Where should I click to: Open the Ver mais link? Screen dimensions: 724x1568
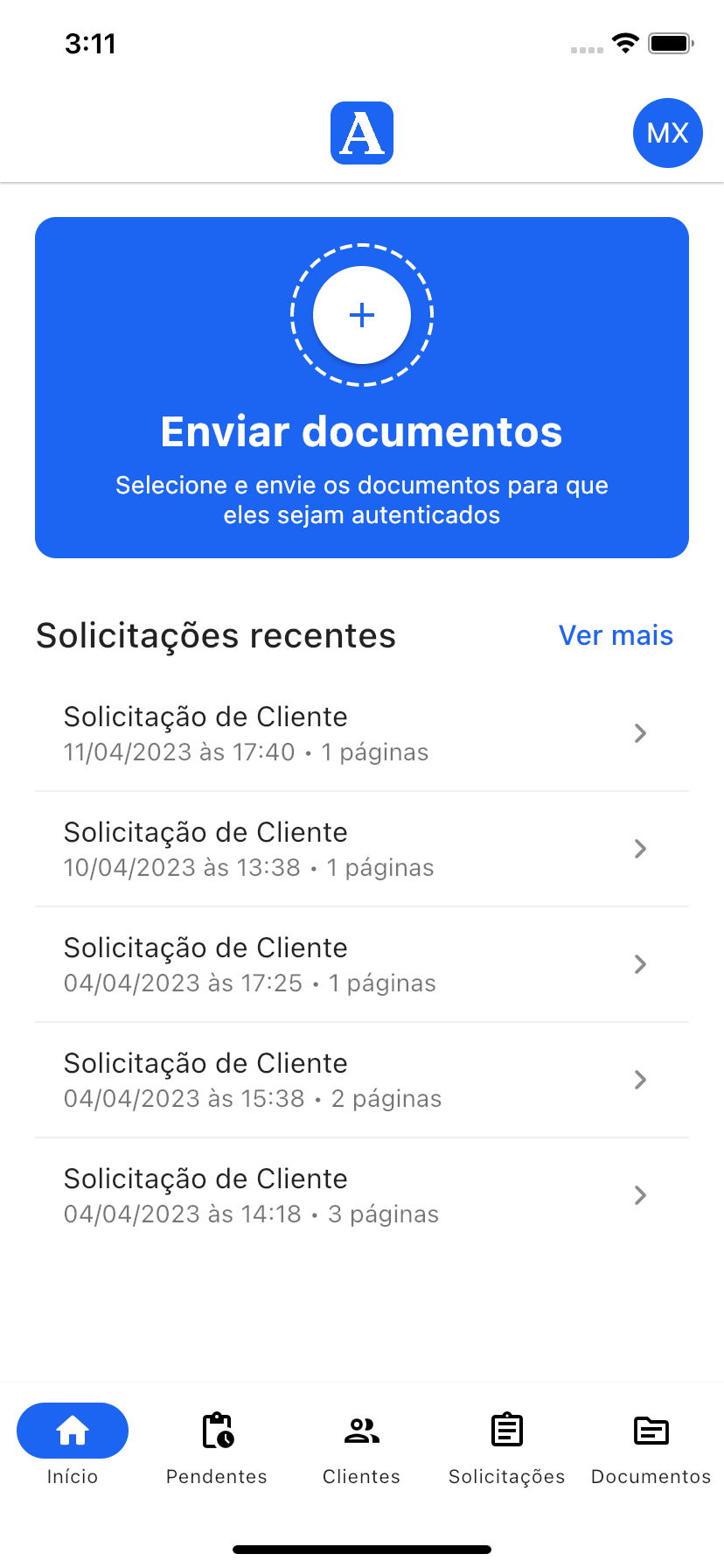(616, 635)
